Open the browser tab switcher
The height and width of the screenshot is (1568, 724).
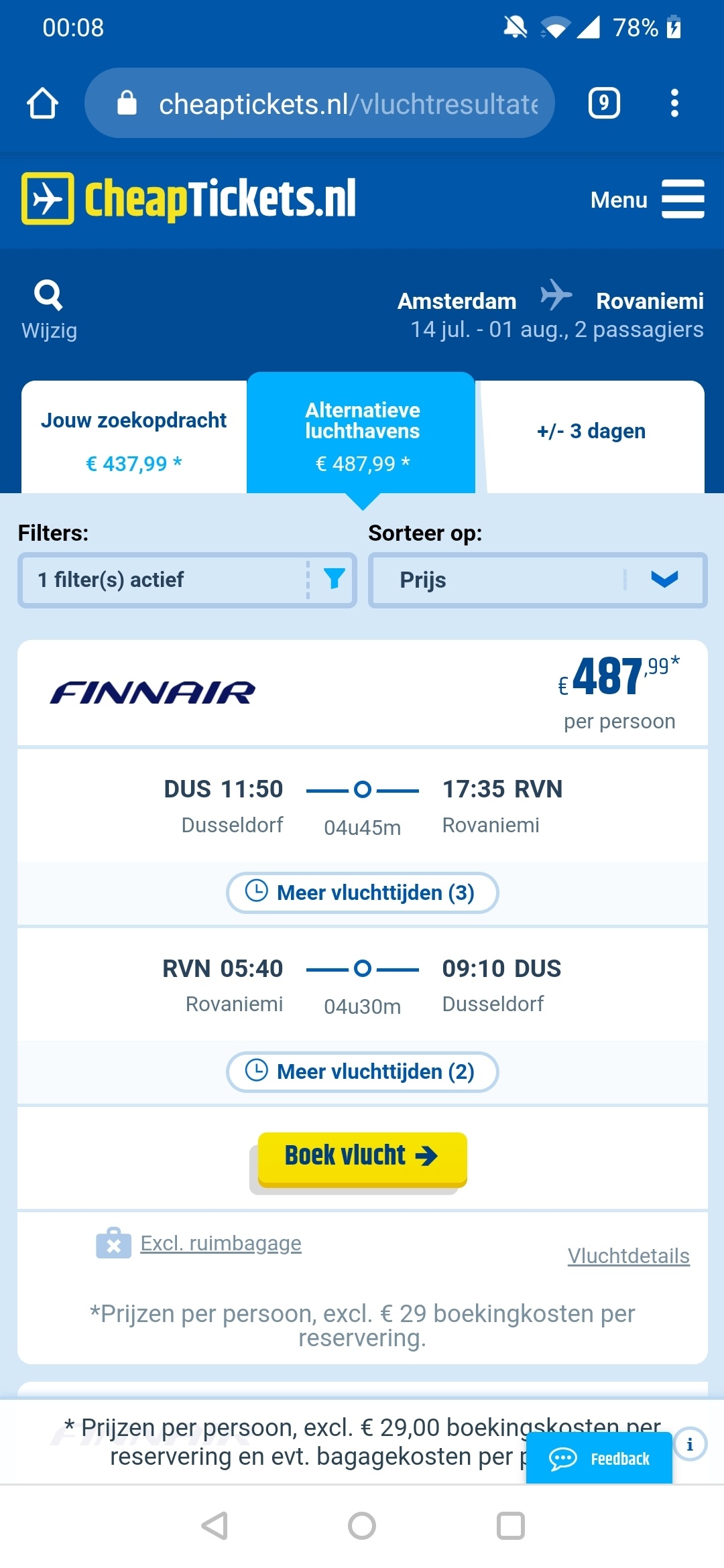tap(603, 103)
